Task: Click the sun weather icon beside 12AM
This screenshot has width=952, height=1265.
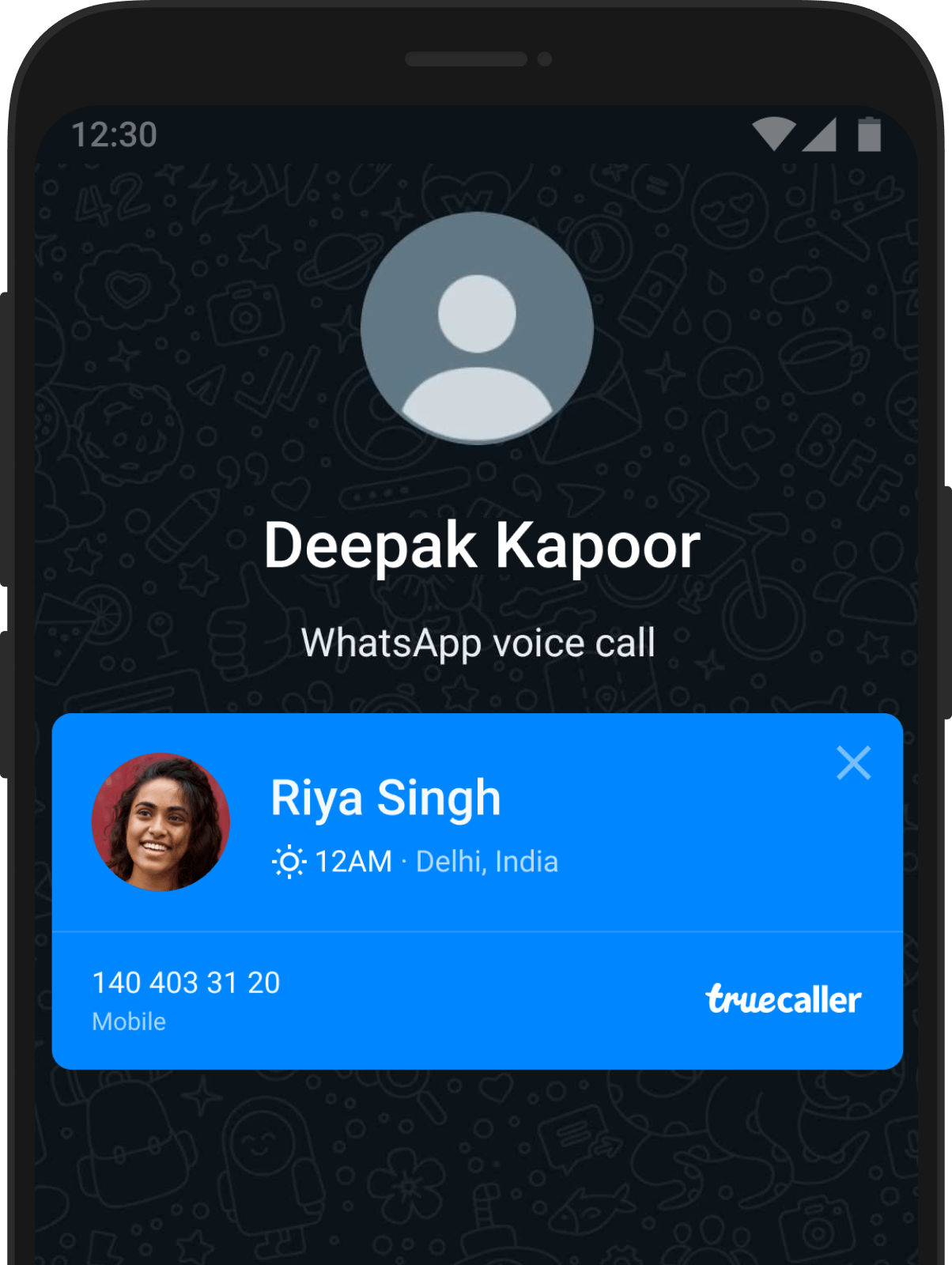Action: [x=289, y=861]
